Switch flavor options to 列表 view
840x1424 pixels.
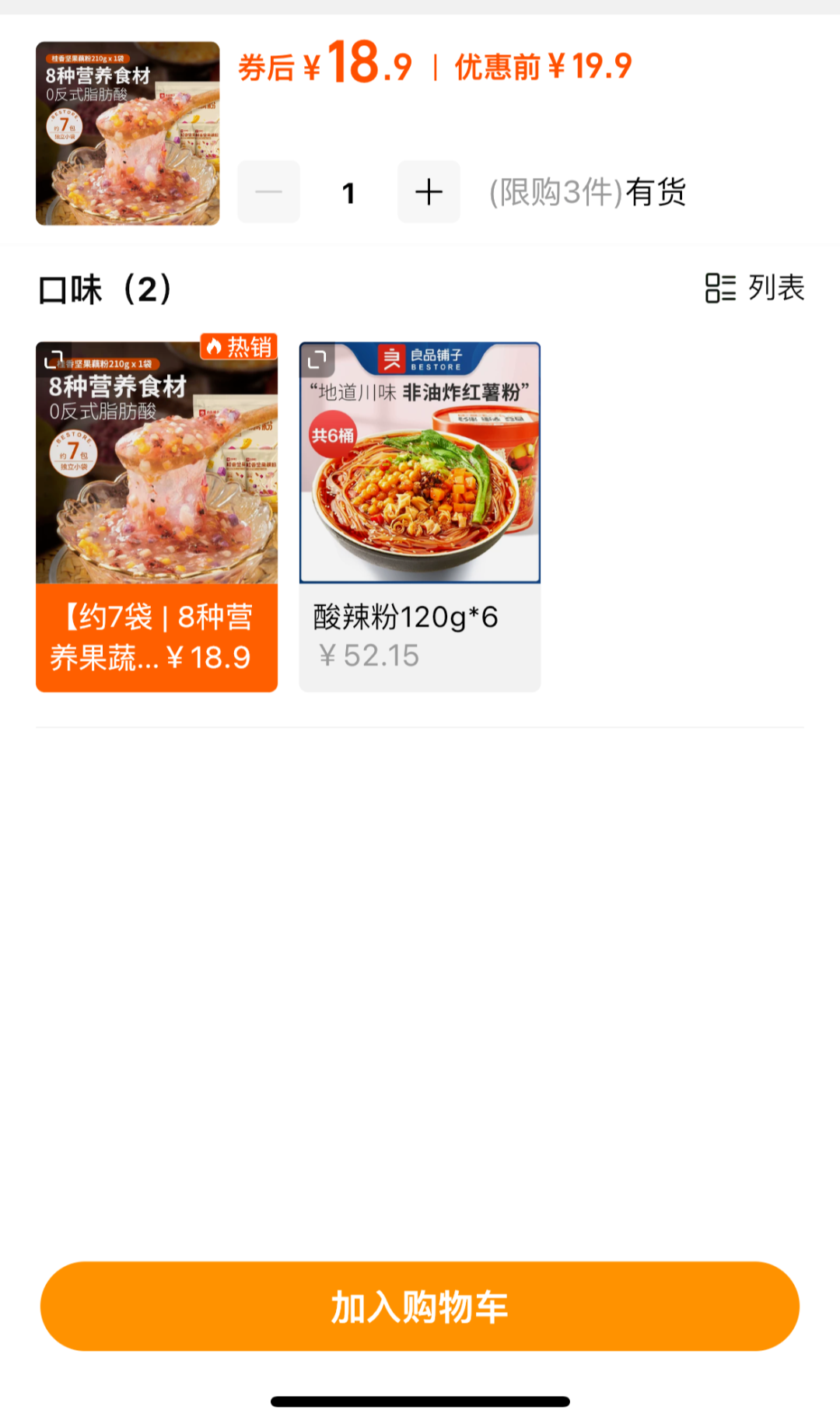754,288
